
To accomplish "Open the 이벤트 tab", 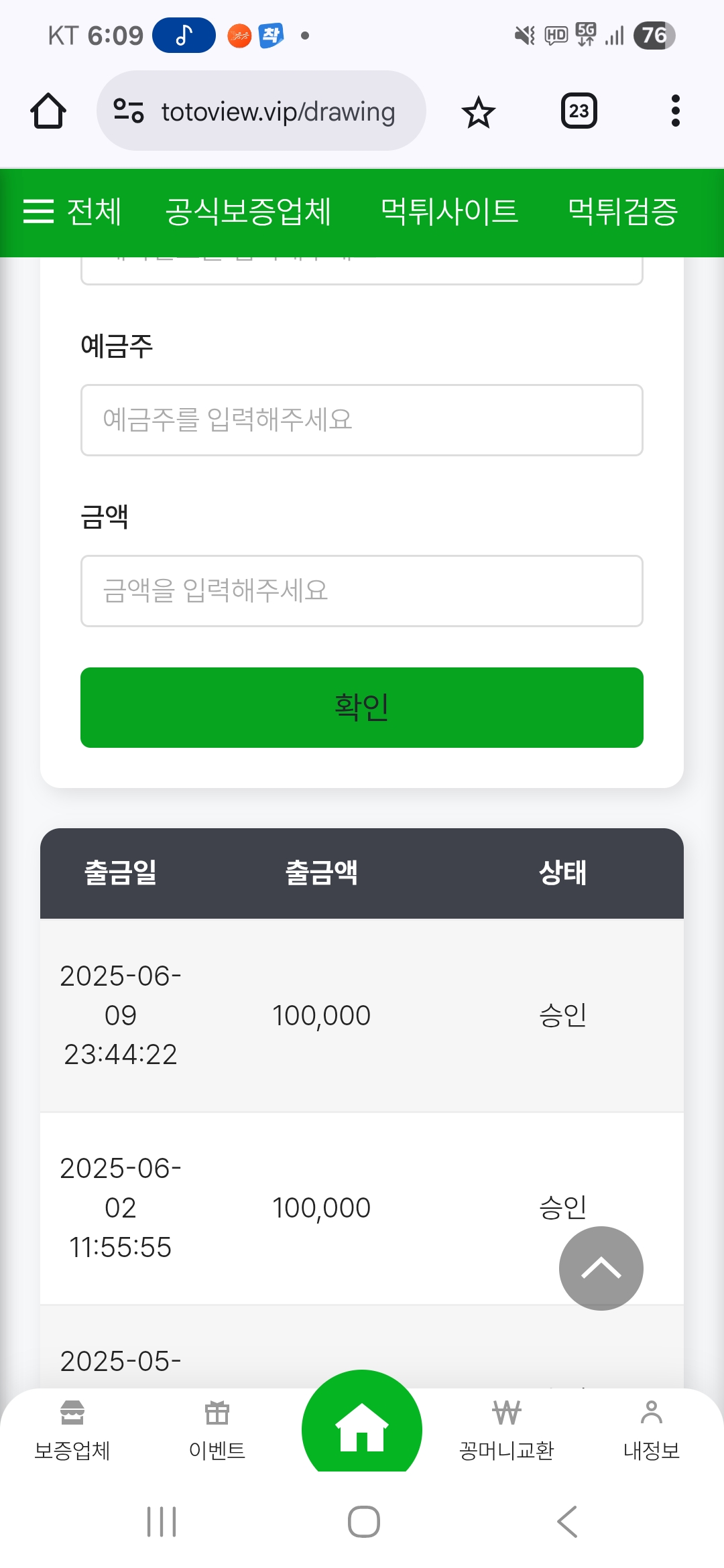I will (x=217, y=1430).
